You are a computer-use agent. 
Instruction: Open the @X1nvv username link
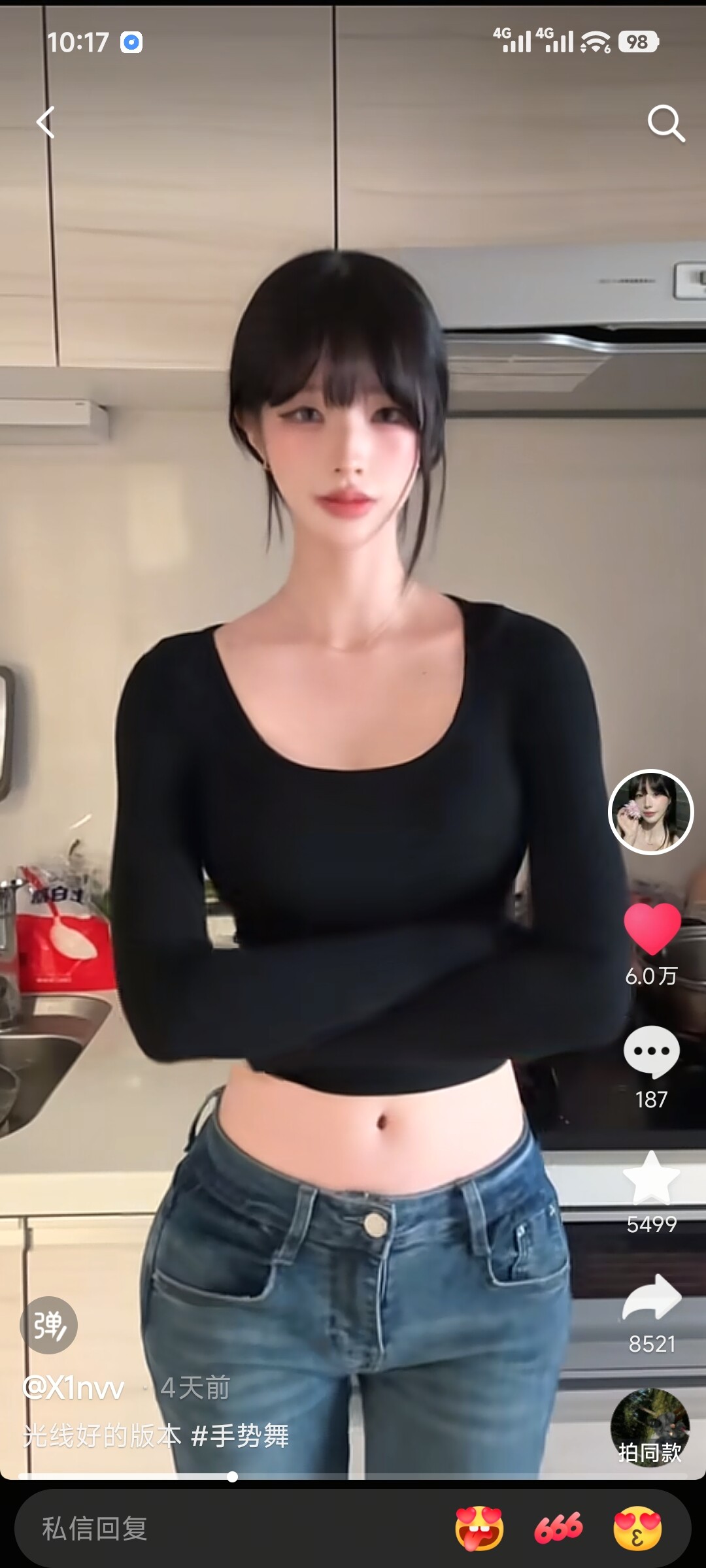pos(74,1388)
